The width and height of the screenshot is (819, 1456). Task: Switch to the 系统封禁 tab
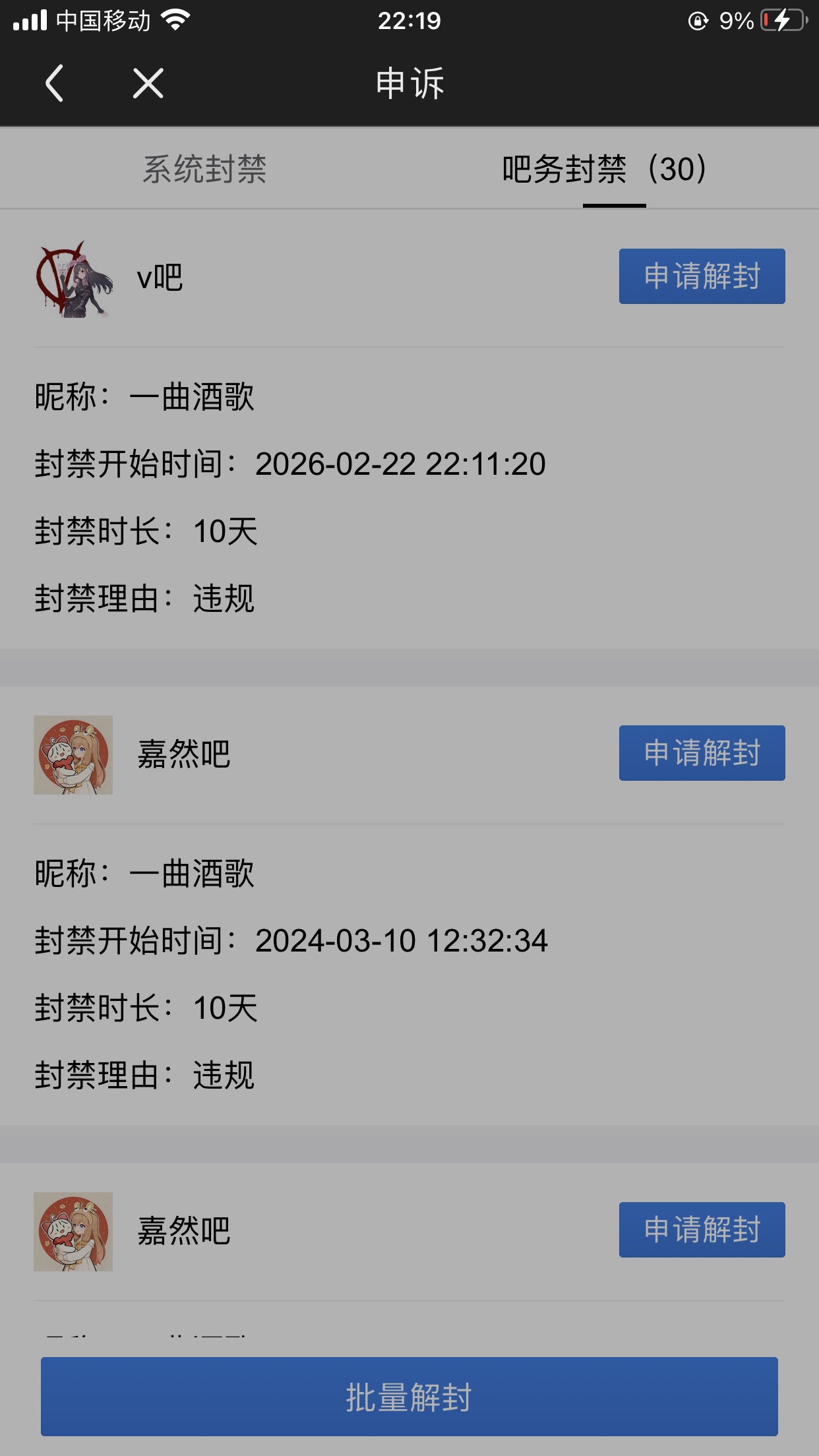click(x=204, y=169)
